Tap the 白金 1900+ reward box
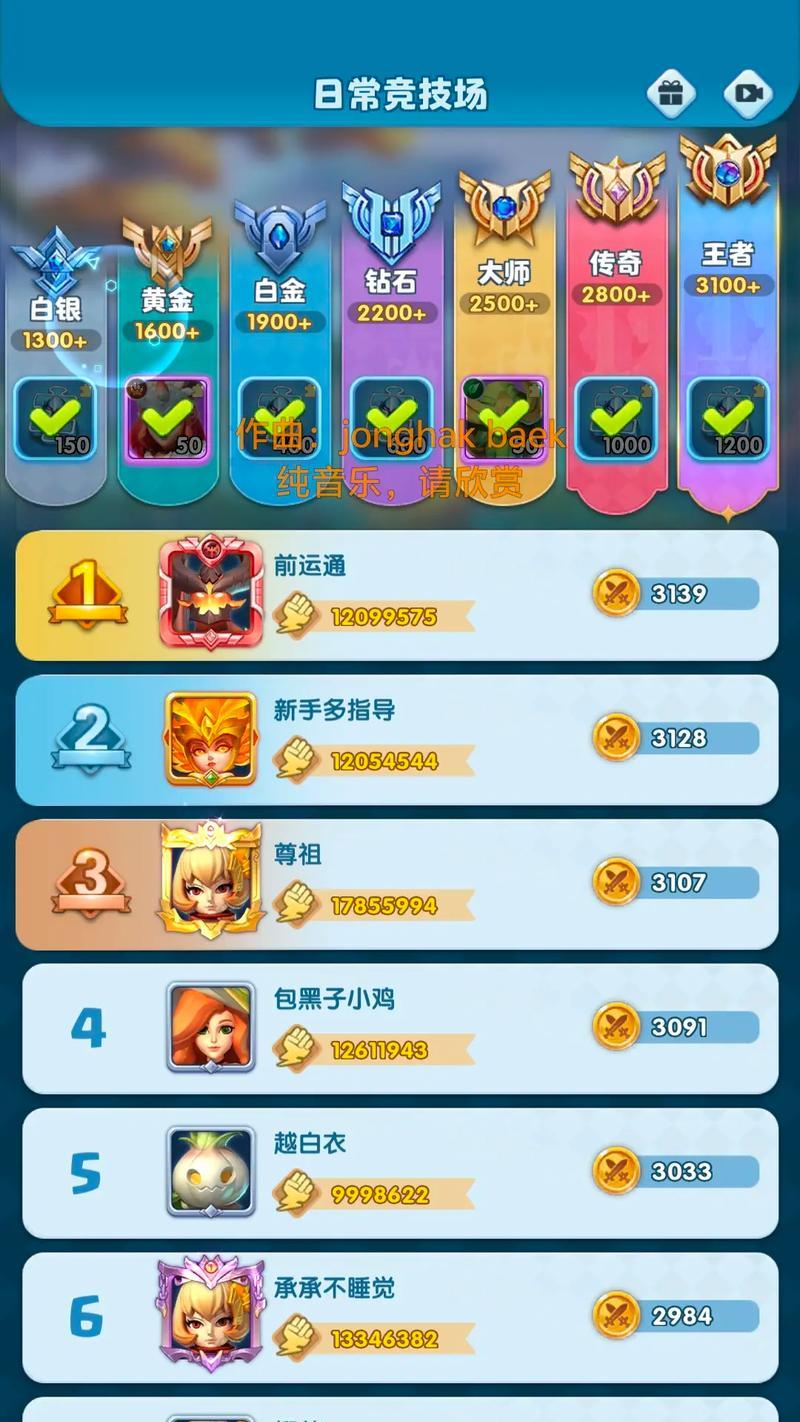This screenshot has width=800, height=1422. pos(279,420)
